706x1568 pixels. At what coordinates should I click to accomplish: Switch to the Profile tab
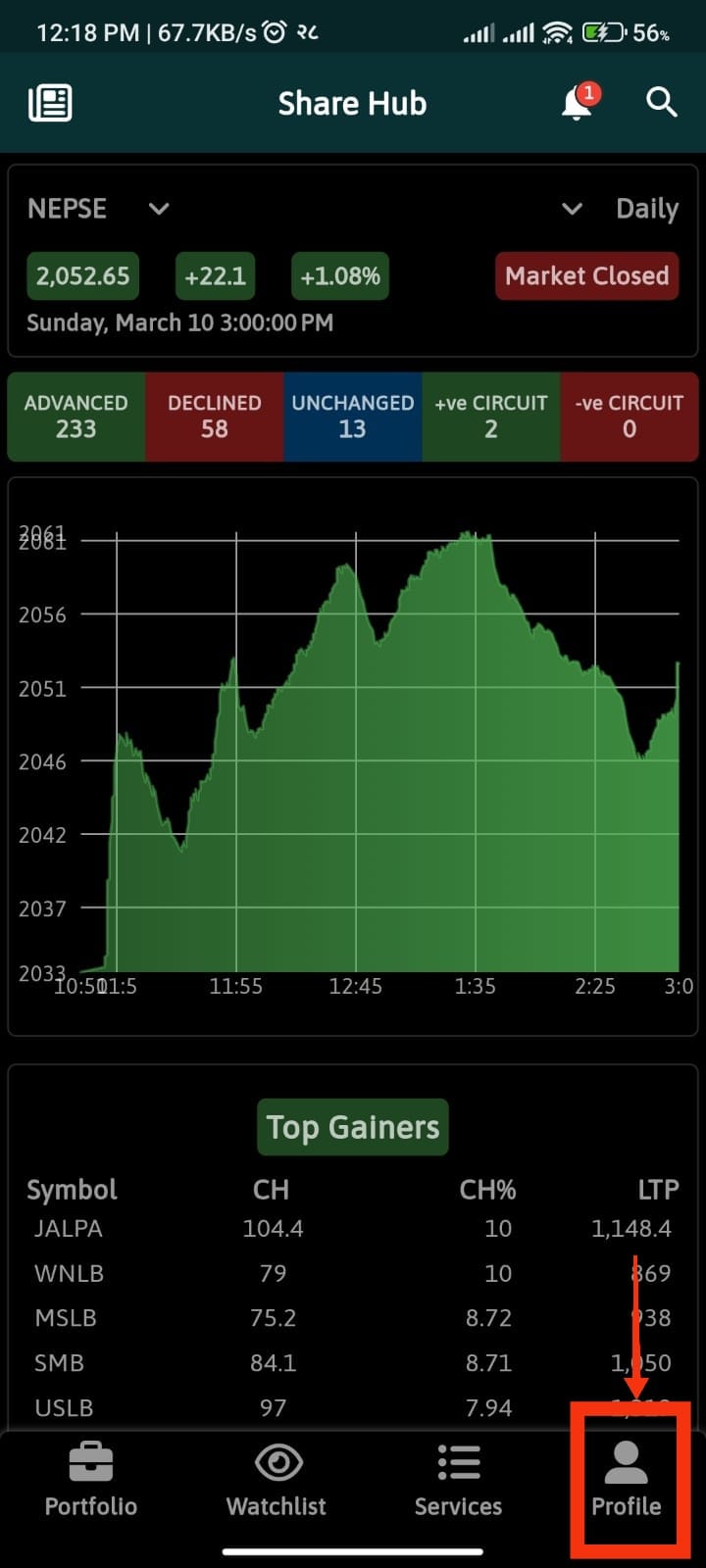coord(627,1481)
